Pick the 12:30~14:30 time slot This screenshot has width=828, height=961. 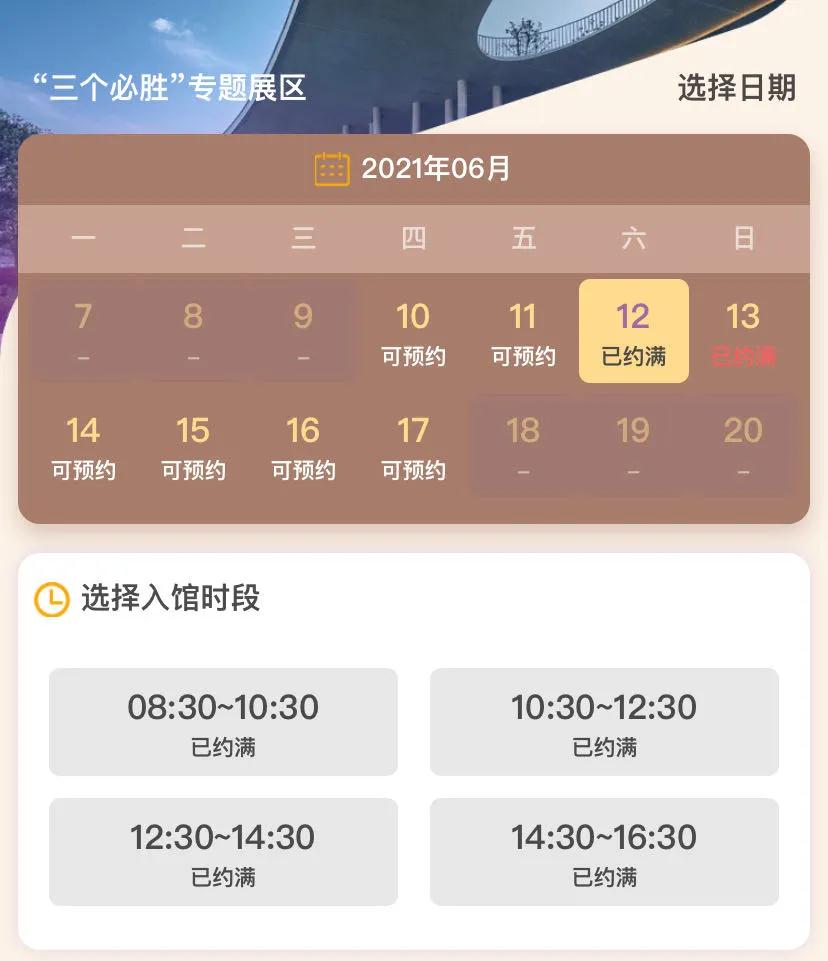pos(223,851)
